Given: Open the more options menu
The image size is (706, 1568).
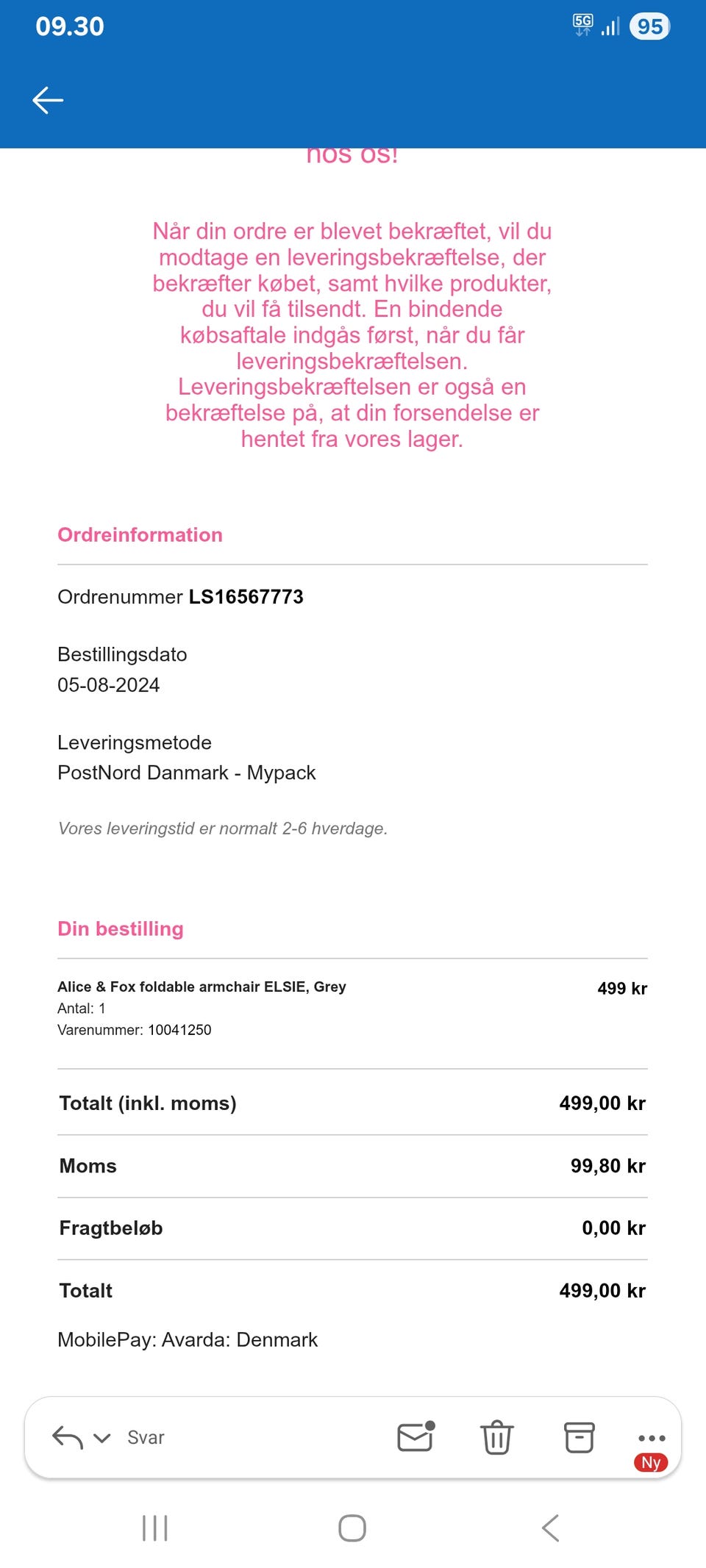Looking at the screenshot, I should point(650,1437).
